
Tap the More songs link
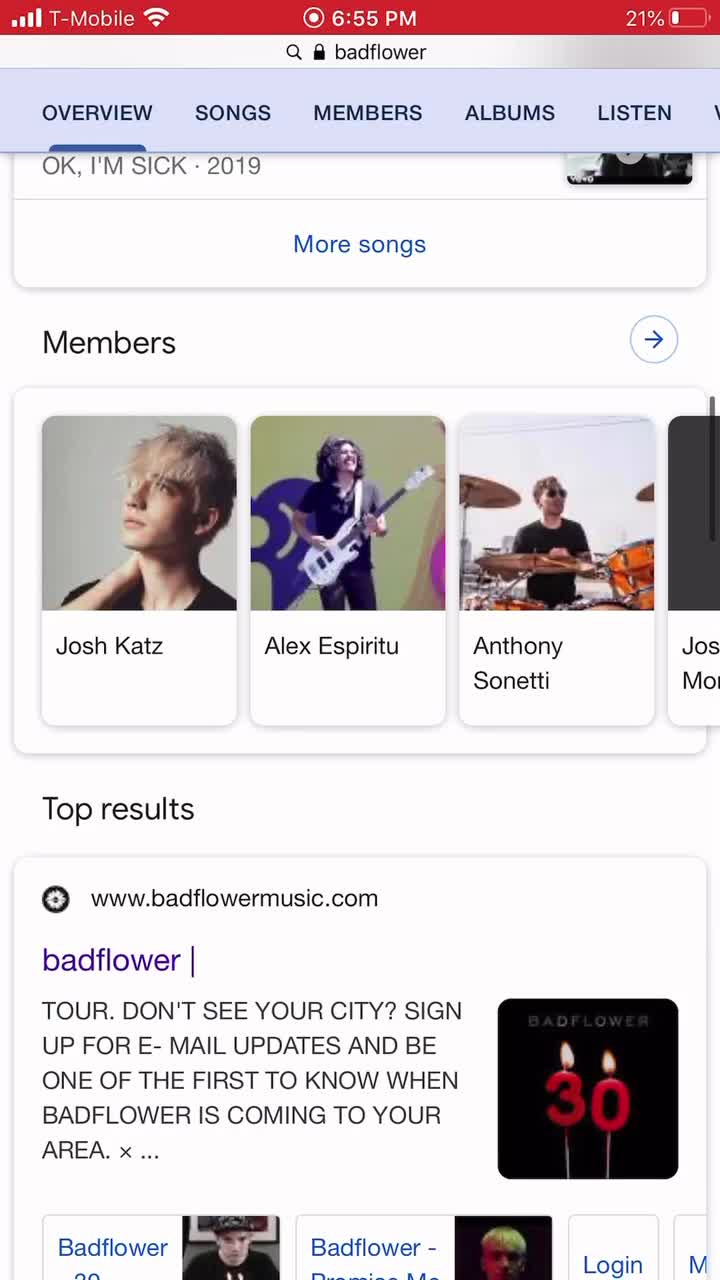click(359, 244)
